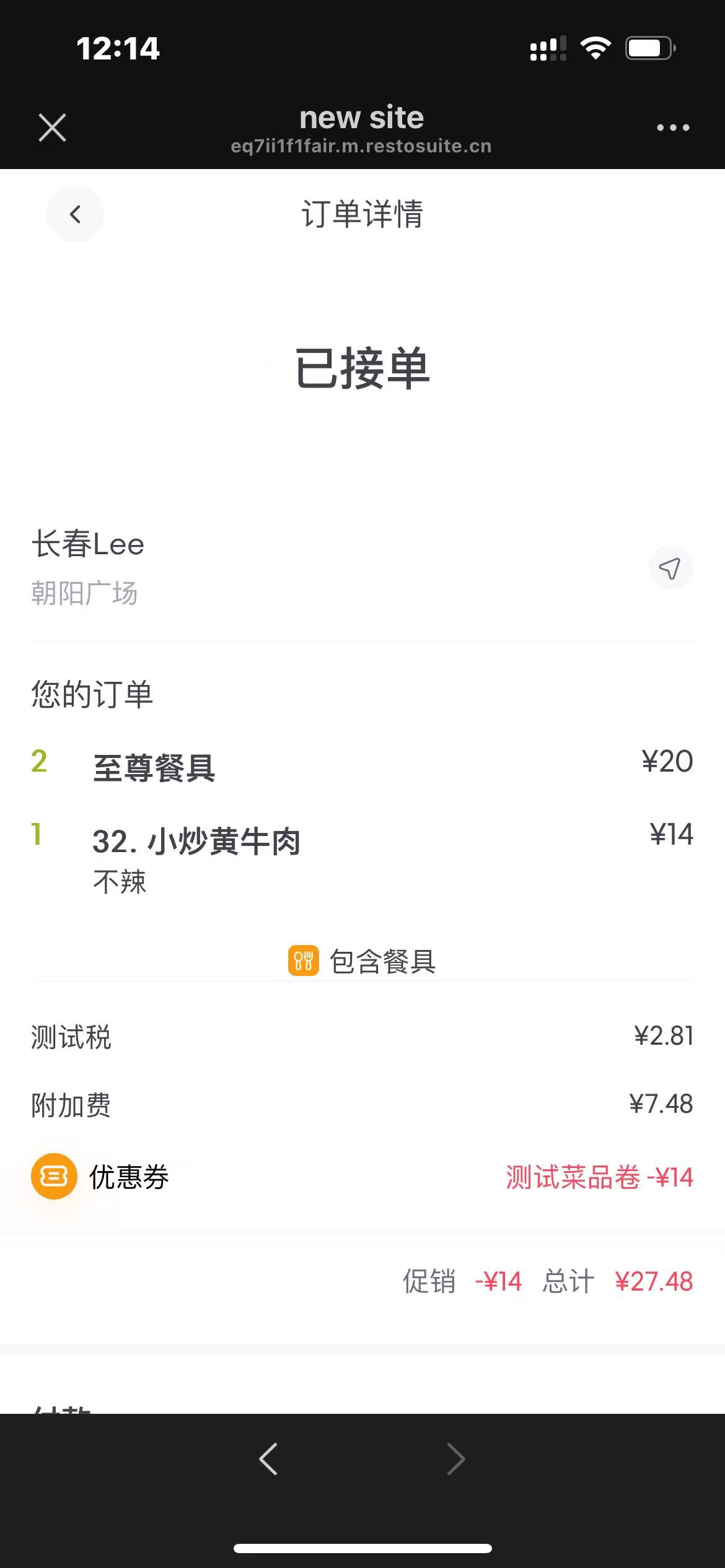Tap the browser forward arrow at bottom
The width and height of the screenshot is (725, 1568).
pos(456,1458)
